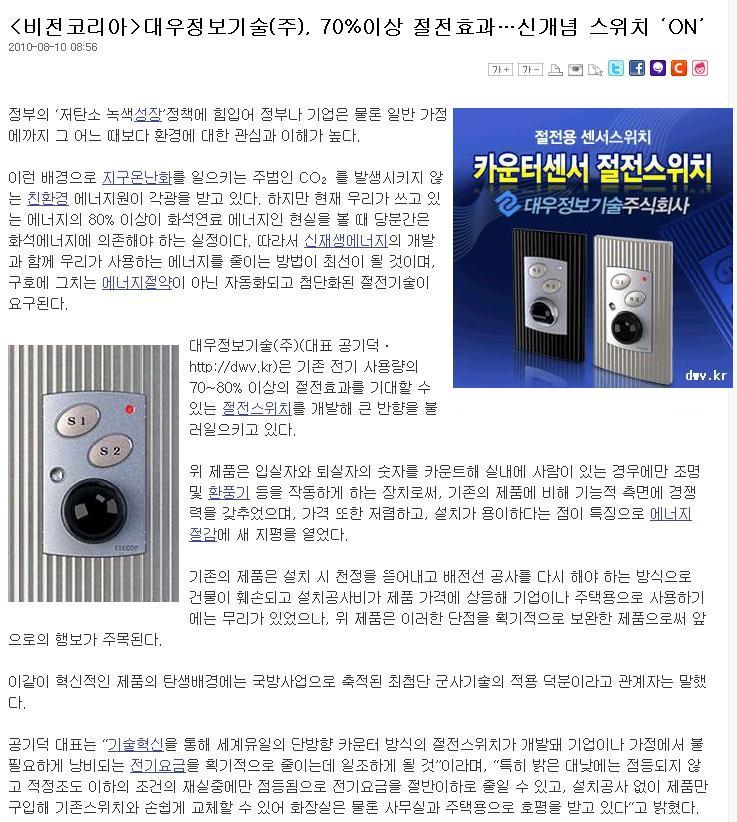This screenshot has height=822, width=737.
Task: Open the 에너지절약 link
Action: coord(137,282)
